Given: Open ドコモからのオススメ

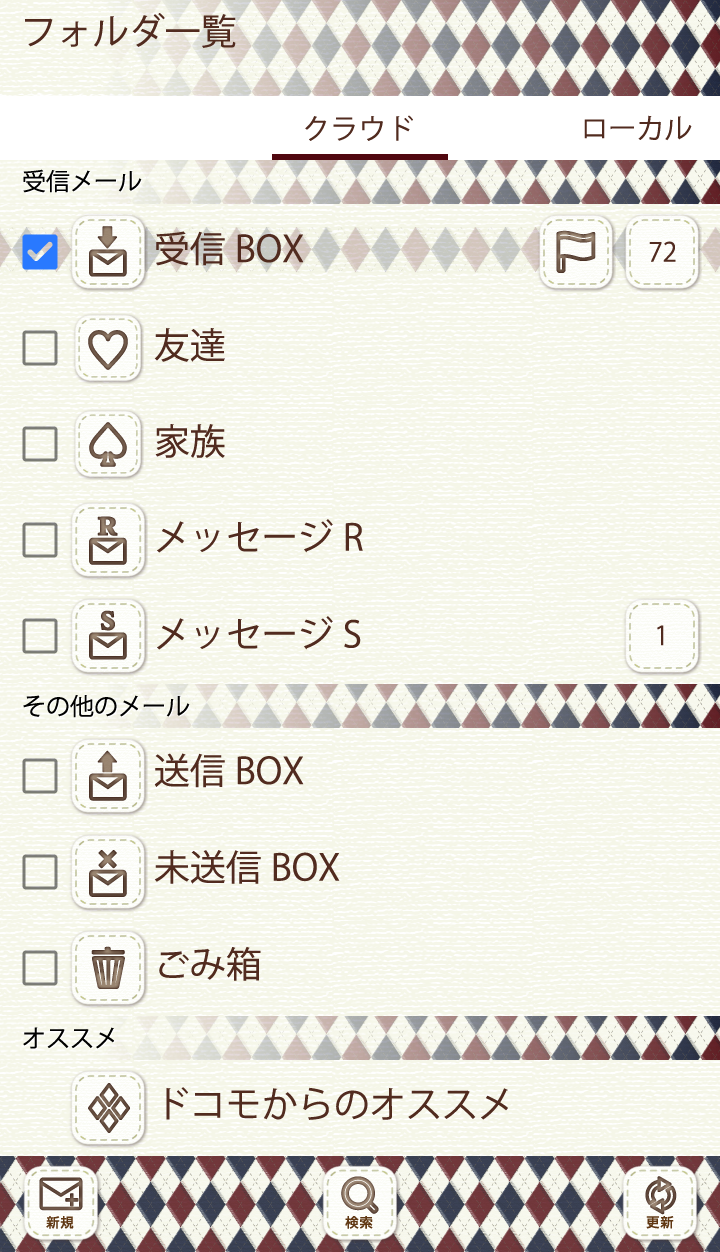Looking at the screenshot, I should click(x=333, y=1104).
